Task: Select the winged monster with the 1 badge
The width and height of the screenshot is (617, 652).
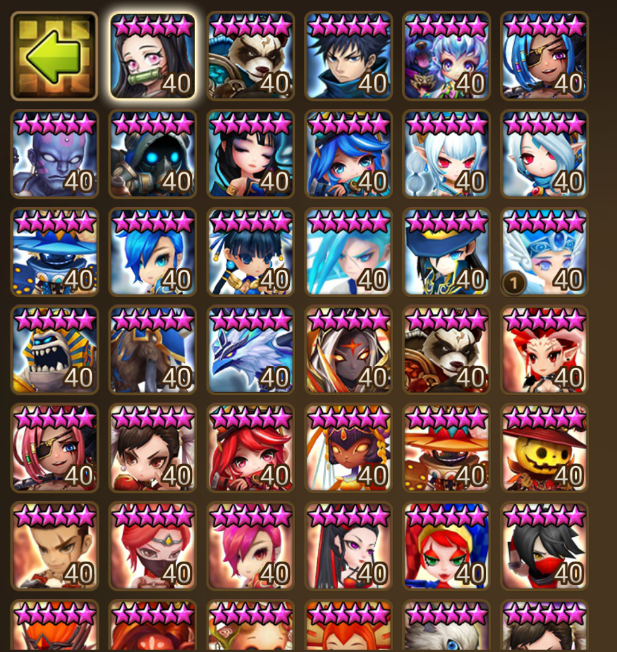Action: coord(544,252)
